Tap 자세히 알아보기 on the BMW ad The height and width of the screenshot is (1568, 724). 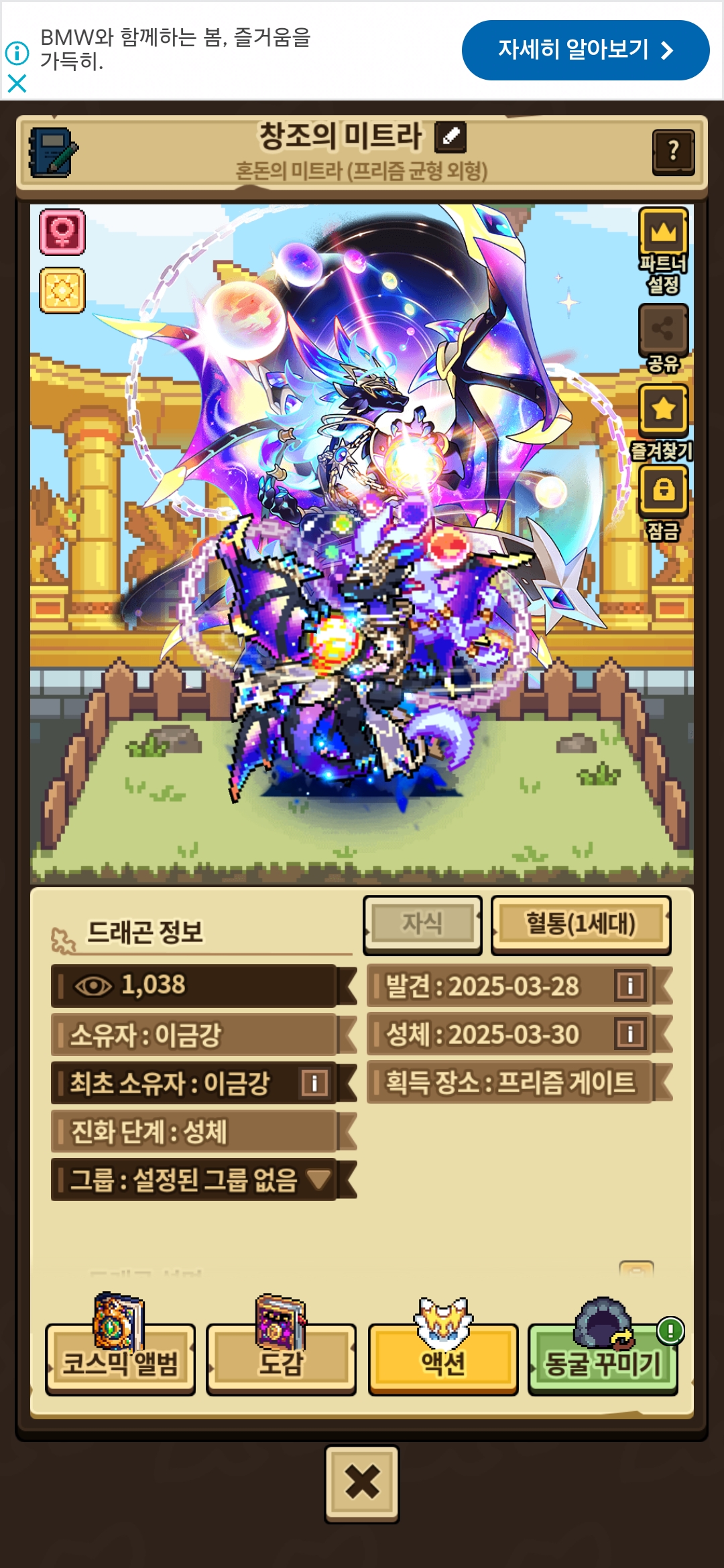(x=585, y=50)
